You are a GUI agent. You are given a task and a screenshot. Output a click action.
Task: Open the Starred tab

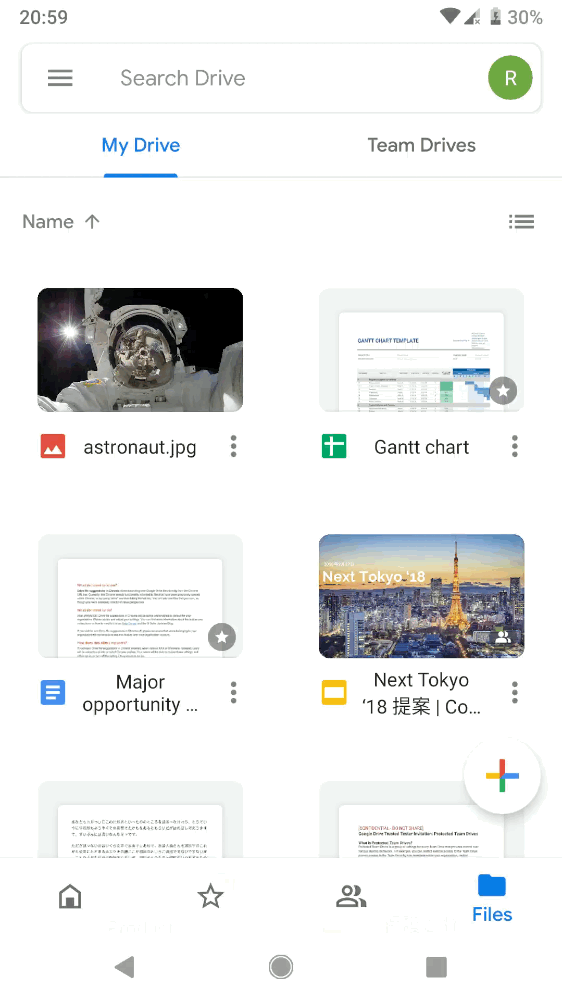click(x=211, y=896)
